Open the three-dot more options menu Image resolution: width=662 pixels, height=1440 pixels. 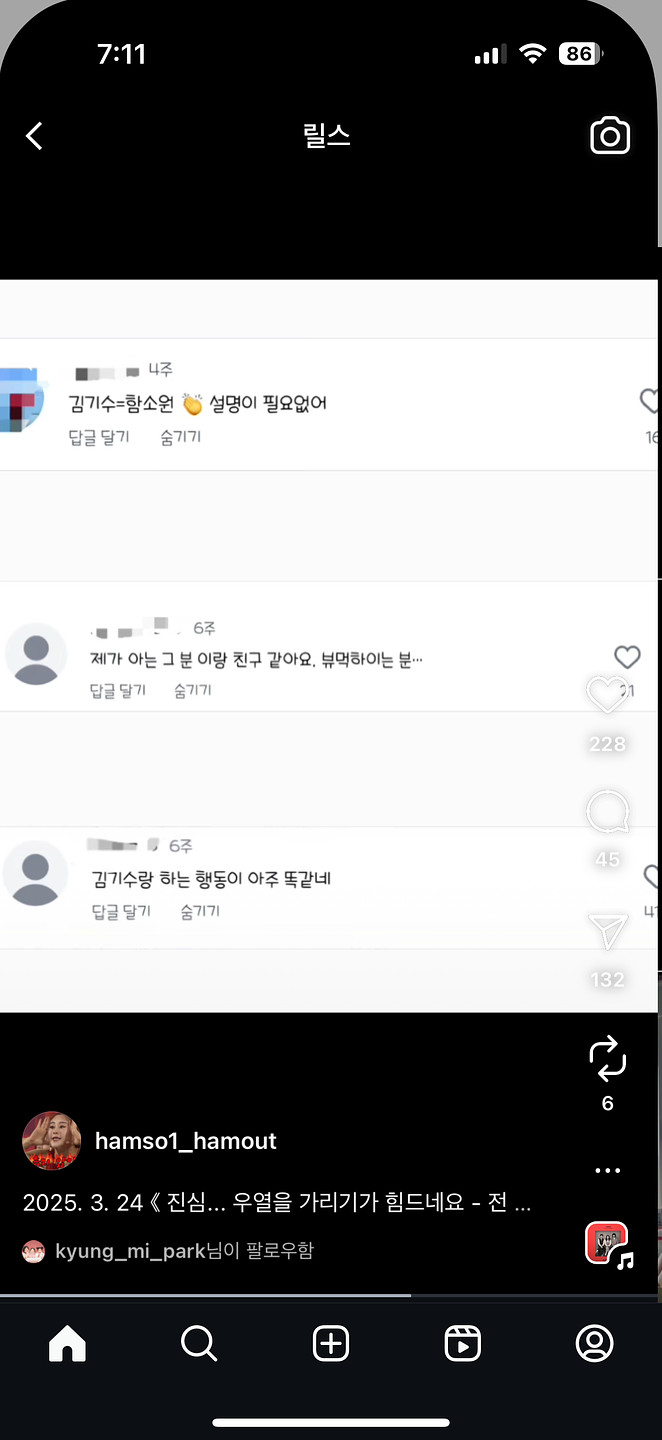click(x=607, y=1170)
